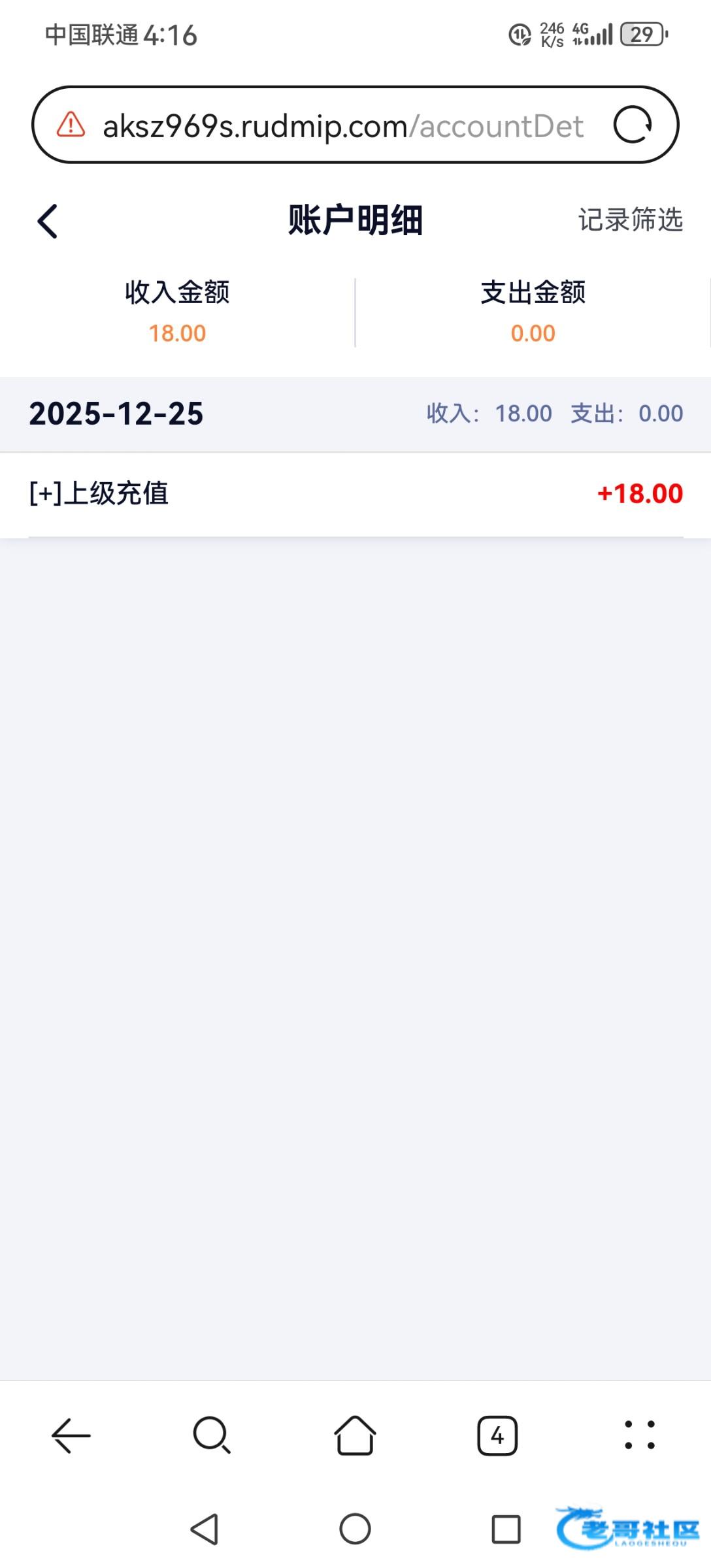Navigate back using browser toolbar arrow
Screen dimensions: 711x1568
point(71,1435)
